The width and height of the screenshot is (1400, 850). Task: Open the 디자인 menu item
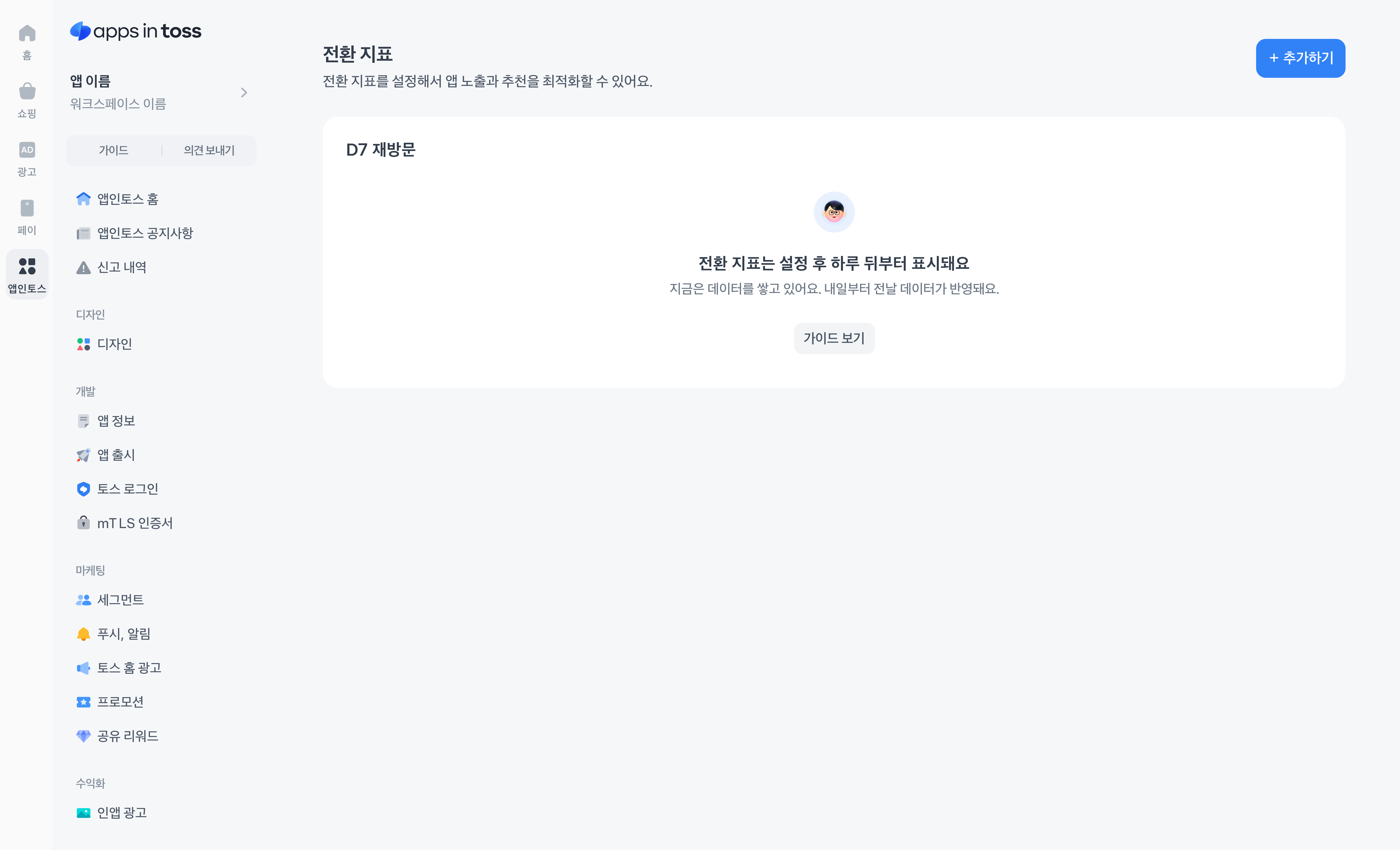coord(114,344)
